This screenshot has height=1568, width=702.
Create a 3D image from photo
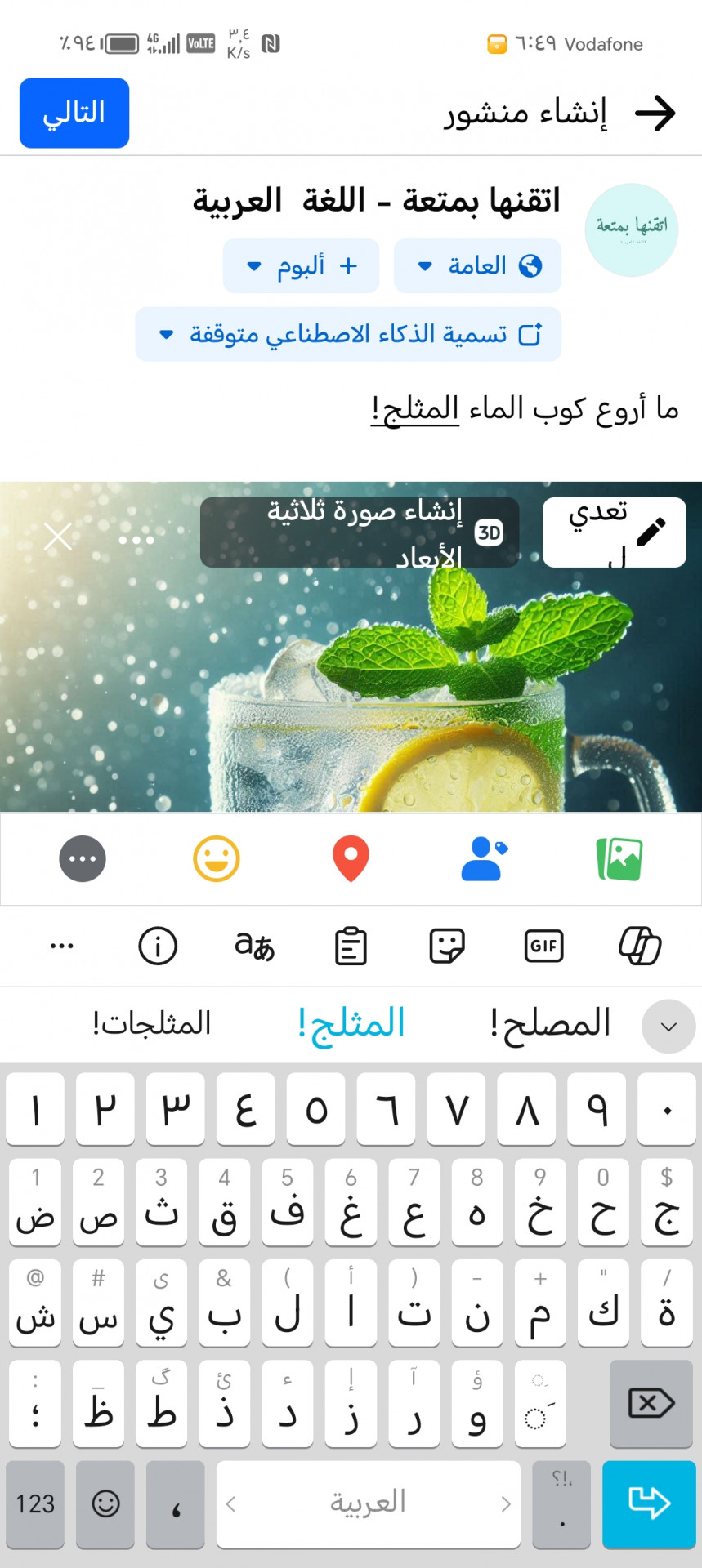(x=360, y=532)
